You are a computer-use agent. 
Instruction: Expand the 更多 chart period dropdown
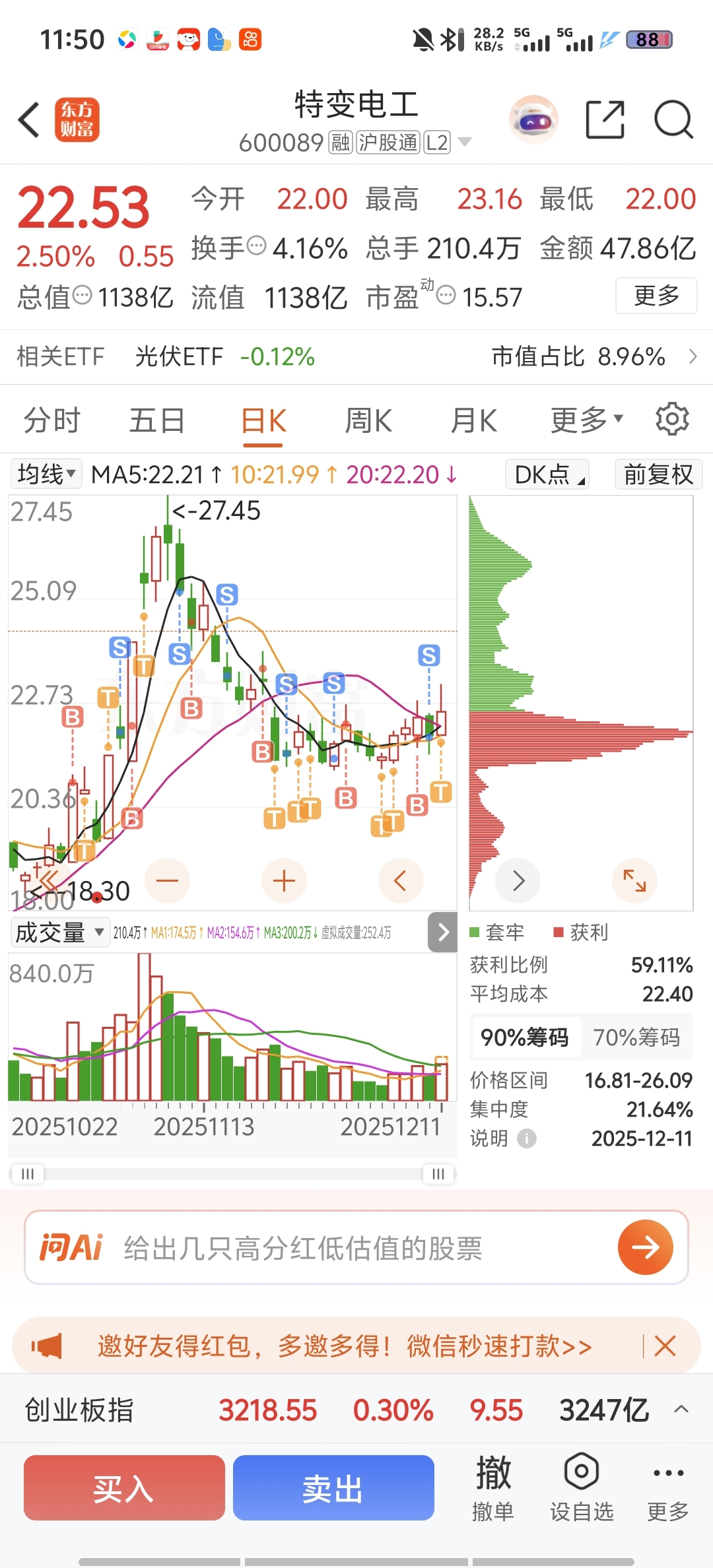tap(586, 420)
